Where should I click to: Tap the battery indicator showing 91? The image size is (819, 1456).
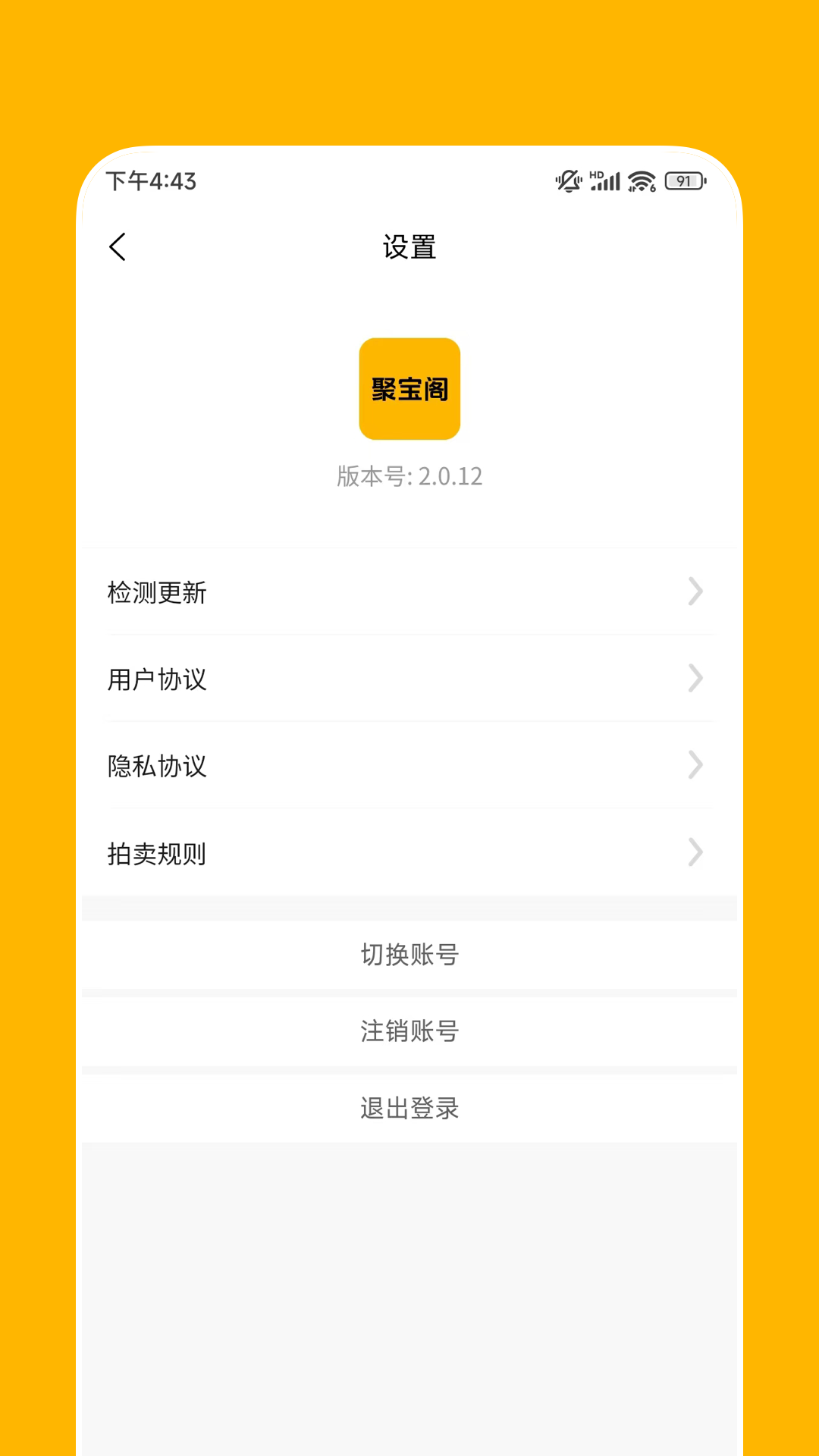click(682, 181)
